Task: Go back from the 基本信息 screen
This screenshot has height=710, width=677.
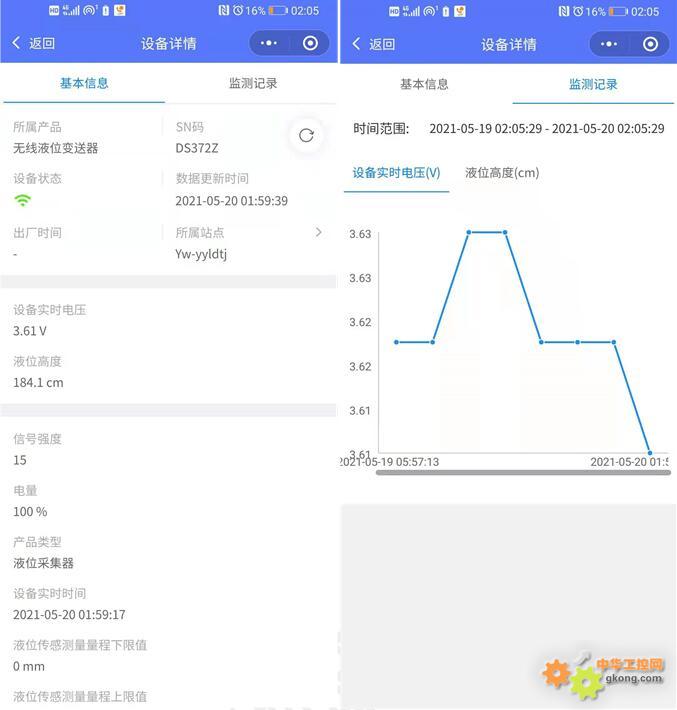Action: [x=32, y=44]
